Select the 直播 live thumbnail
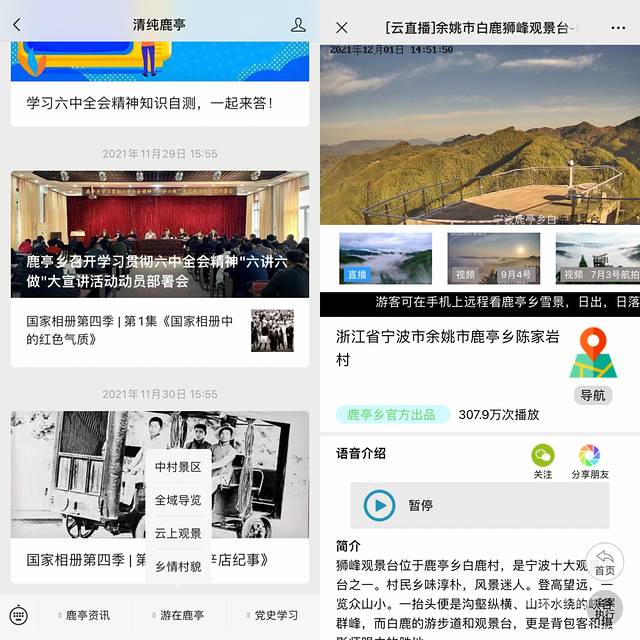Screen dimensions: 640x640 pos(385,258)
